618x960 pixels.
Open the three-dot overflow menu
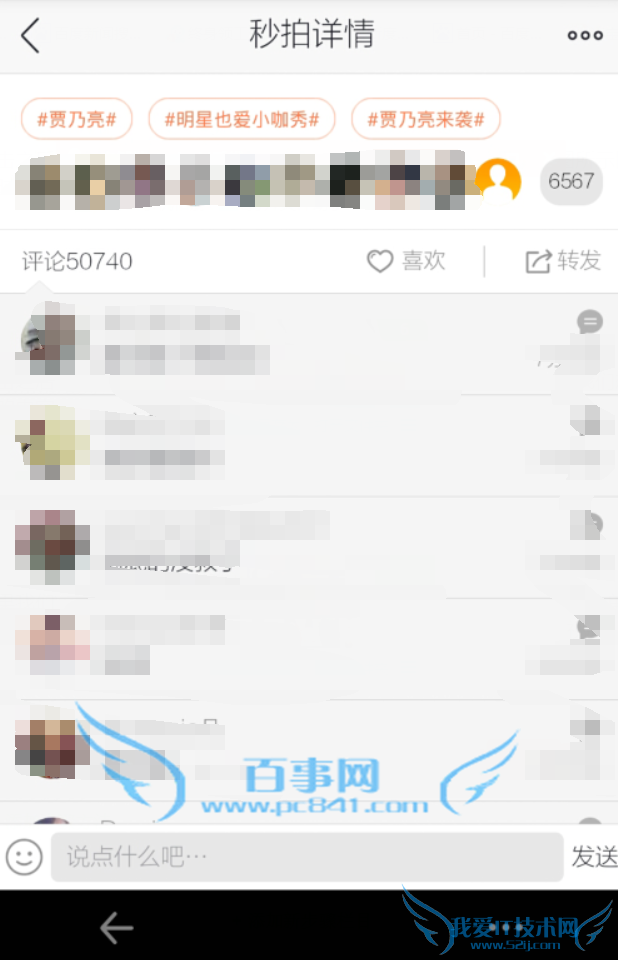tap(584, 35)
